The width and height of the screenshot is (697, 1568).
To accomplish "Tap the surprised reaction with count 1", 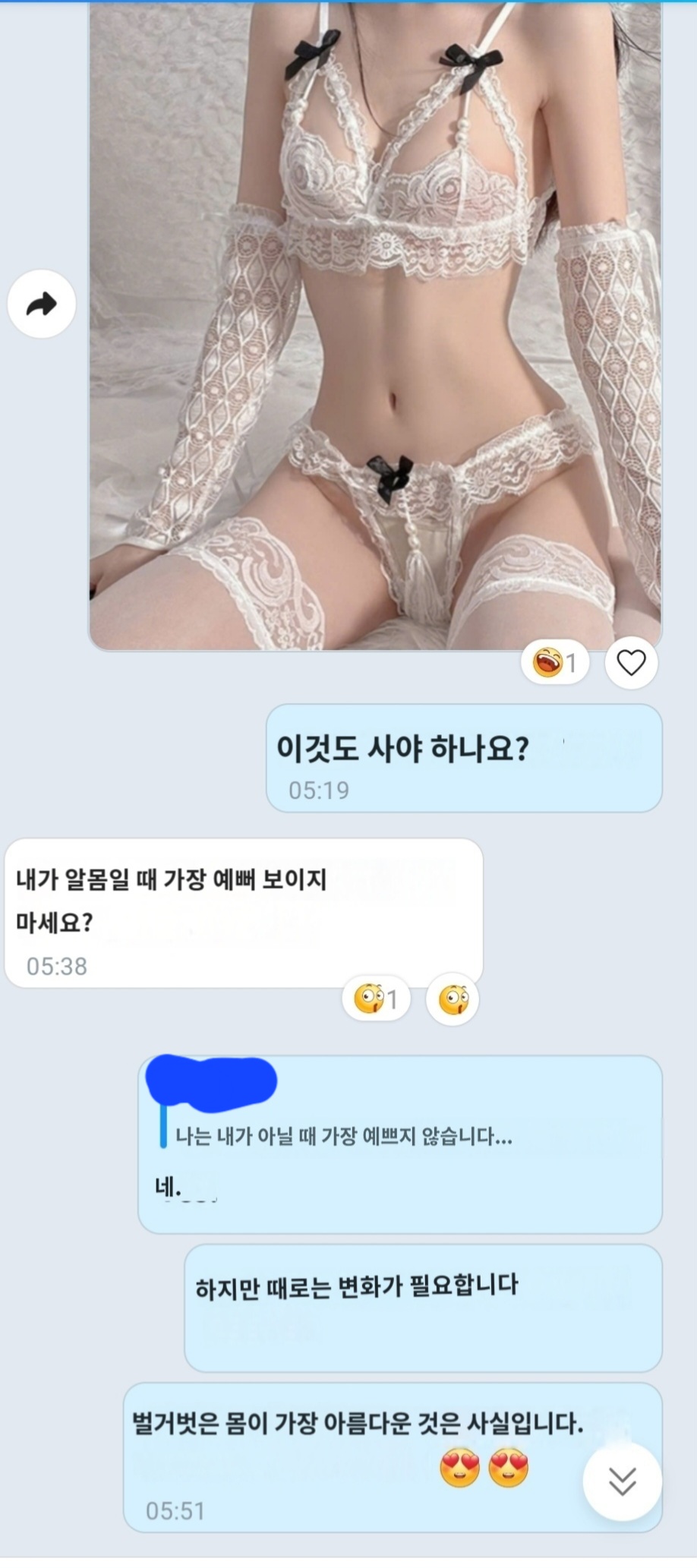I will (x=377, y=999).
